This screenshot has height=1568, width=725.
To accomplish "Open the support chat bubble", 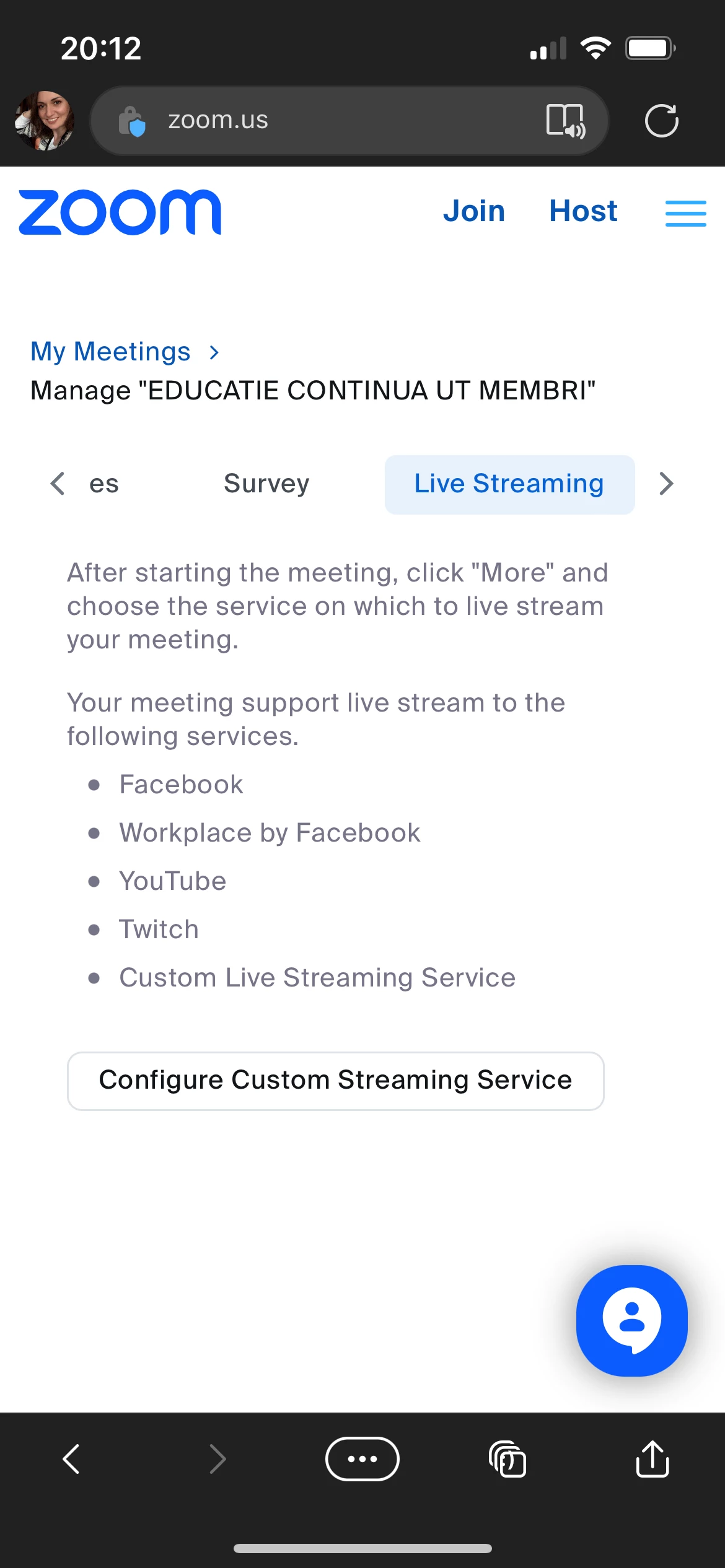I will 631,1320.
